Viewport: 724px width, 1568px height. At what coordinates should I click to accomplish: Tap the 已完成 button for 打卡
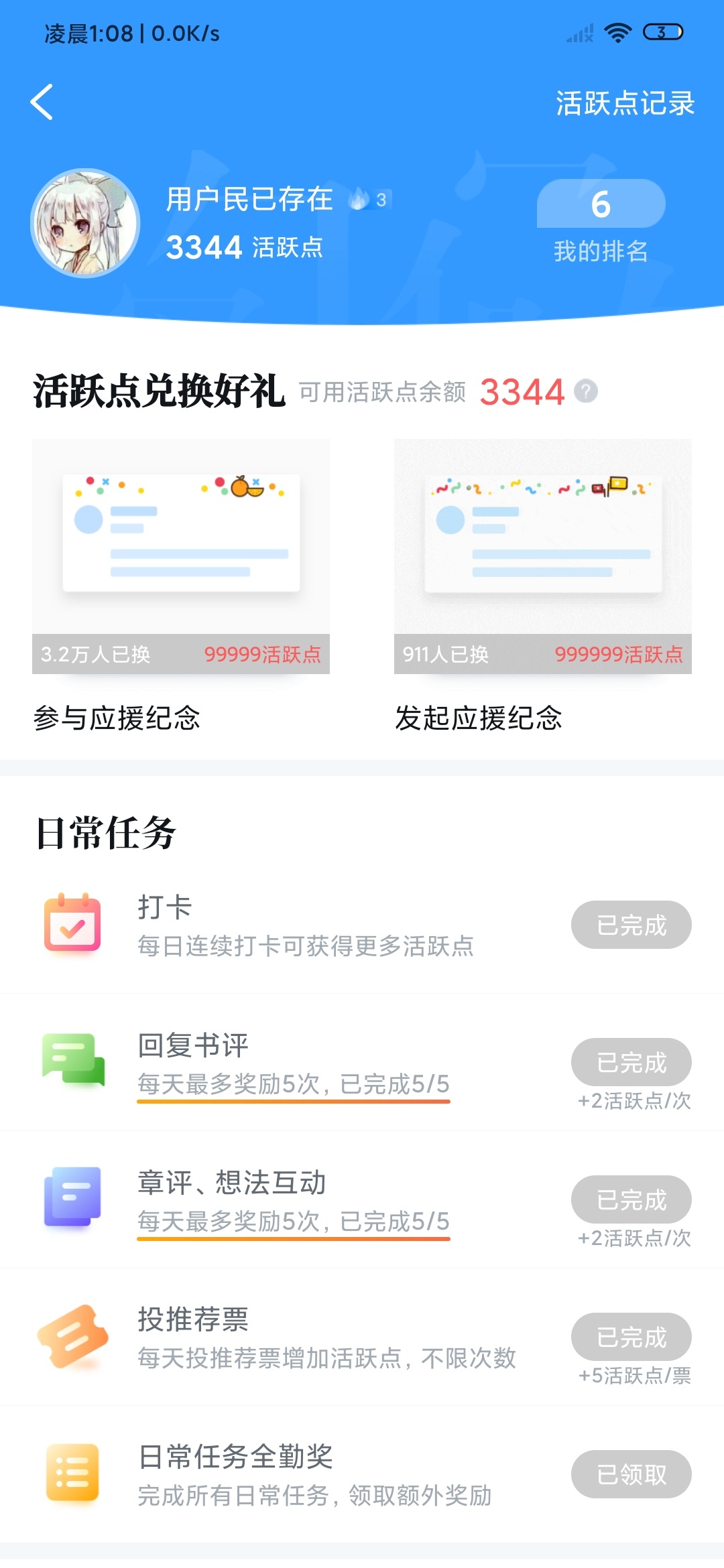631,925
